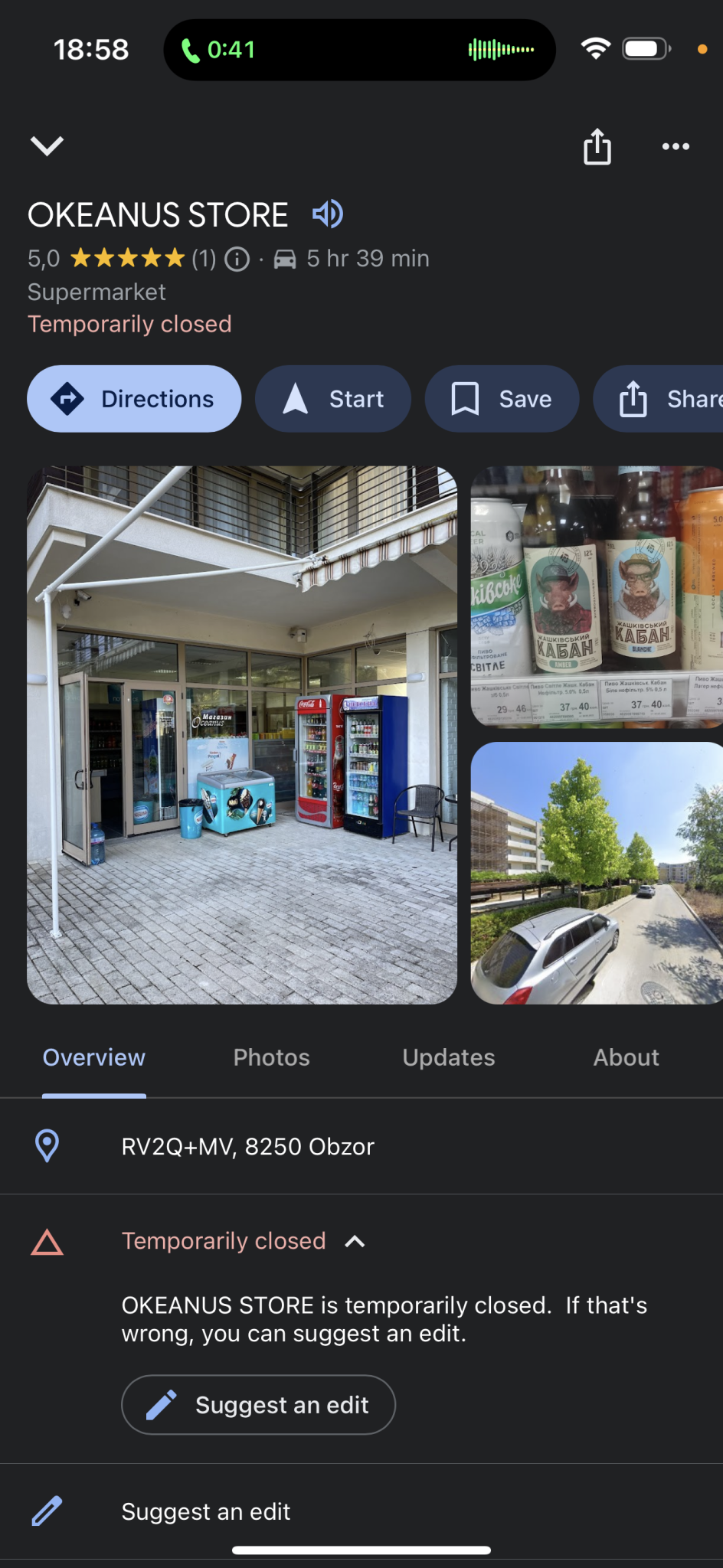The height and width of the screenshot is (1568, 723).
Task: Start navigation to the store
Action: (333, 399)
